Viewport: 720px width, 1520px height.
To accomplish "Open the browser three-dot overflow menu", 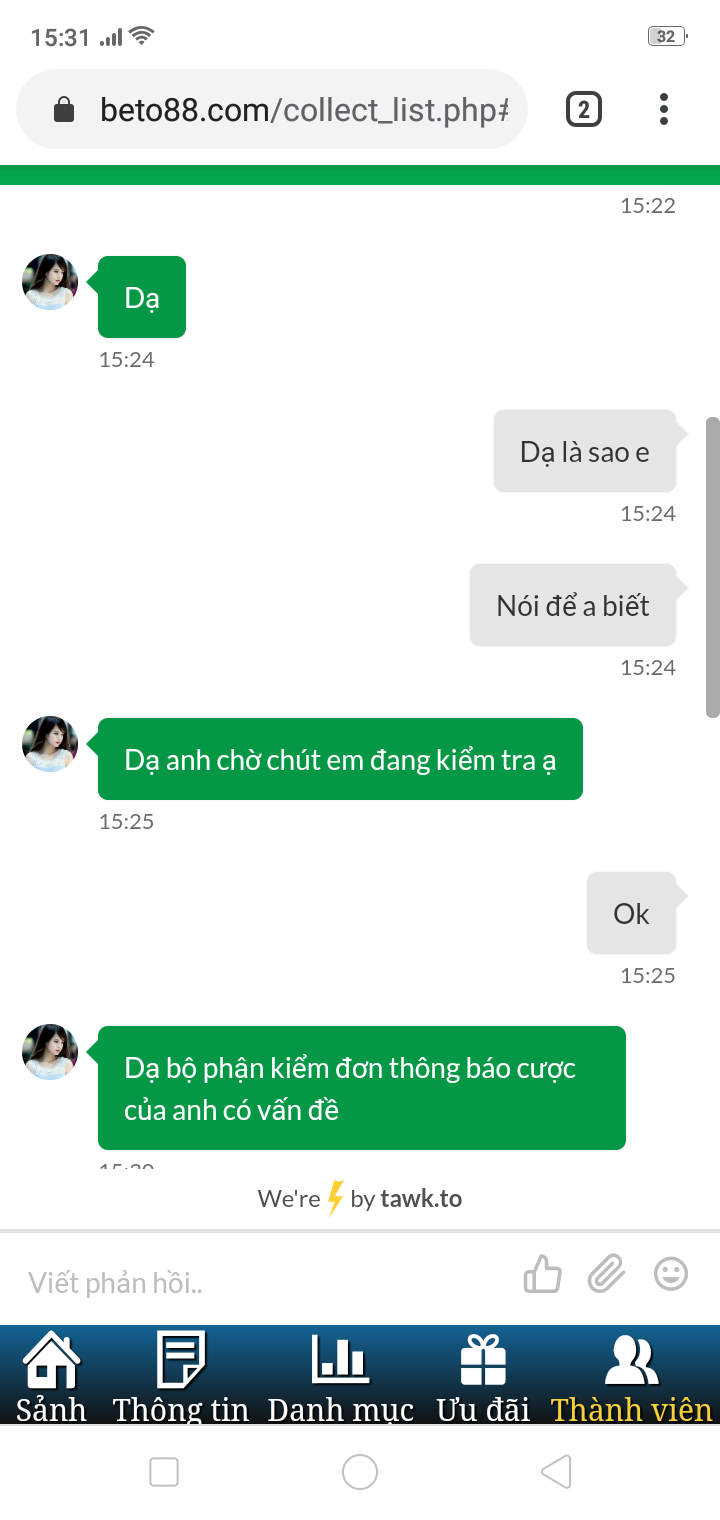I will (x=663, y=109).
